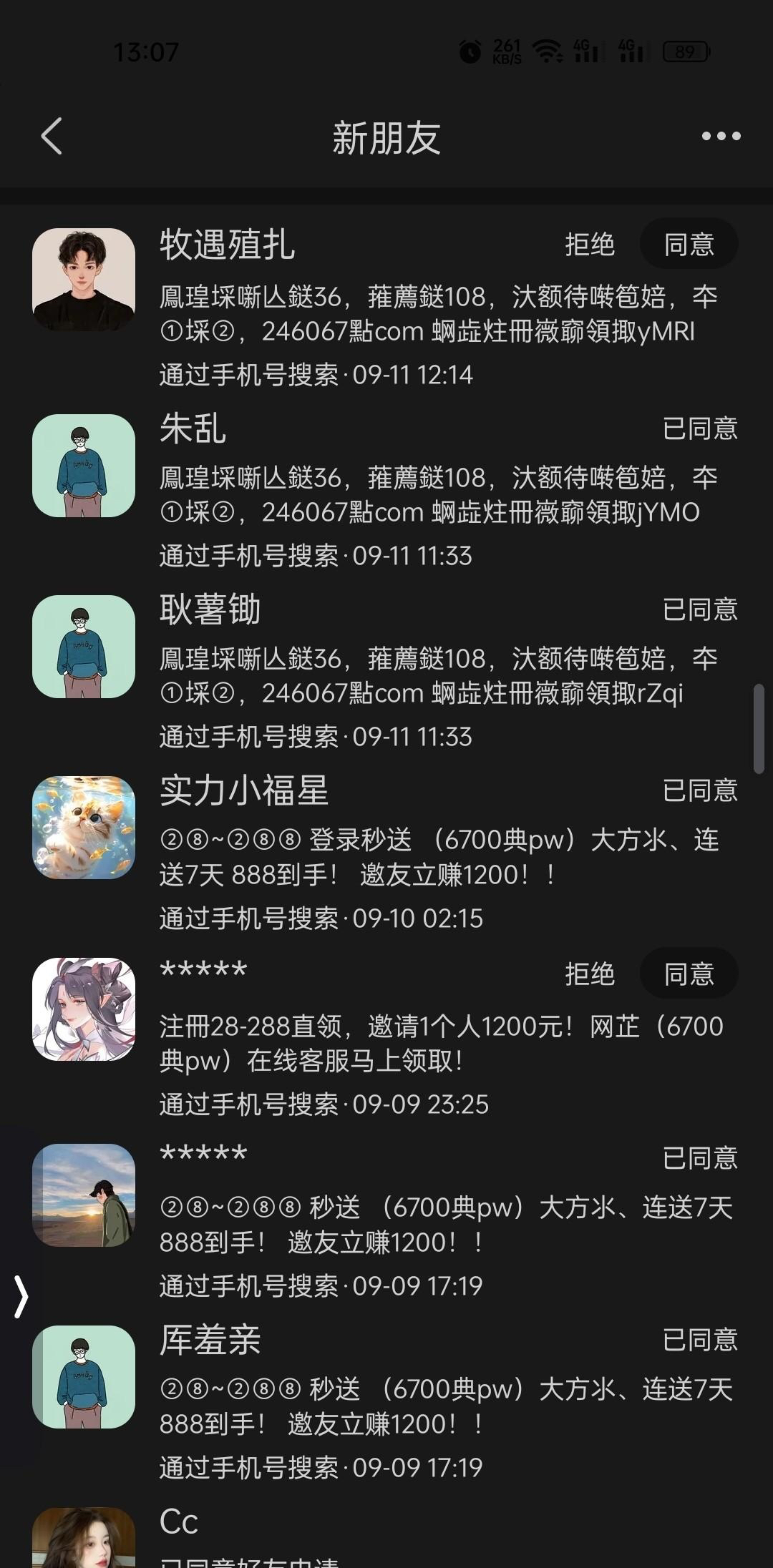Expand the side panel arrow handle

tap(21, 1297)
